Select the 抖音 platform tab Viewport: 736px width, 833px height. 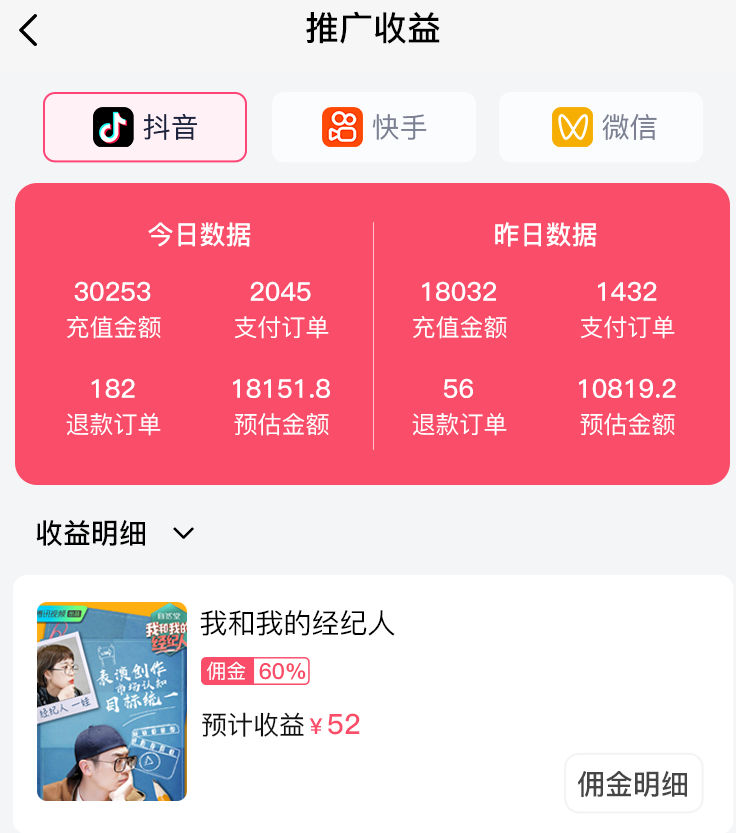[x=145, y=127]
